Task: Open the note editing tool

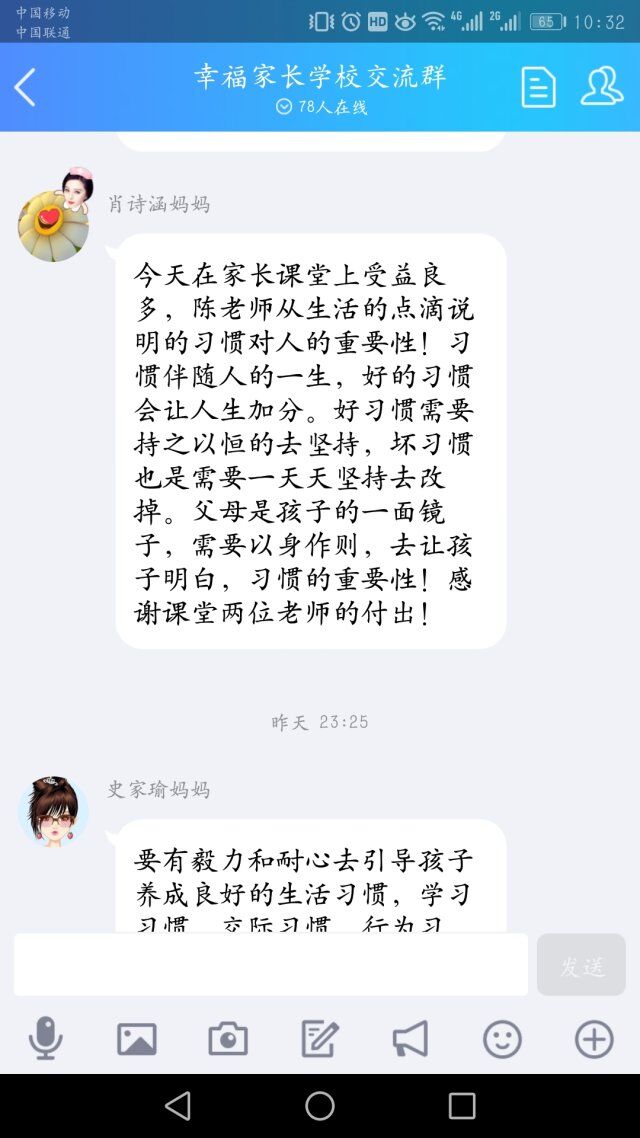Action: point(320,1039)
